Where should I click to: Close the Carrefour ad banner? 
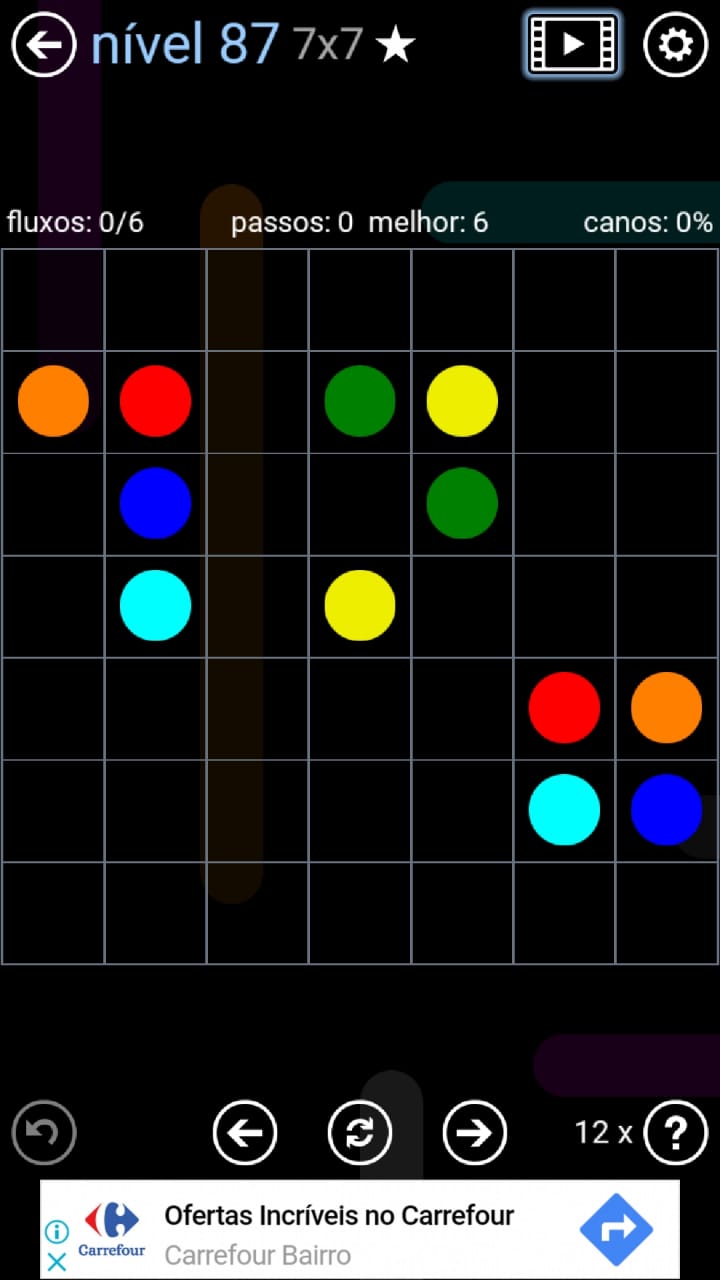pyautogui.click(x=57, y=1261)
